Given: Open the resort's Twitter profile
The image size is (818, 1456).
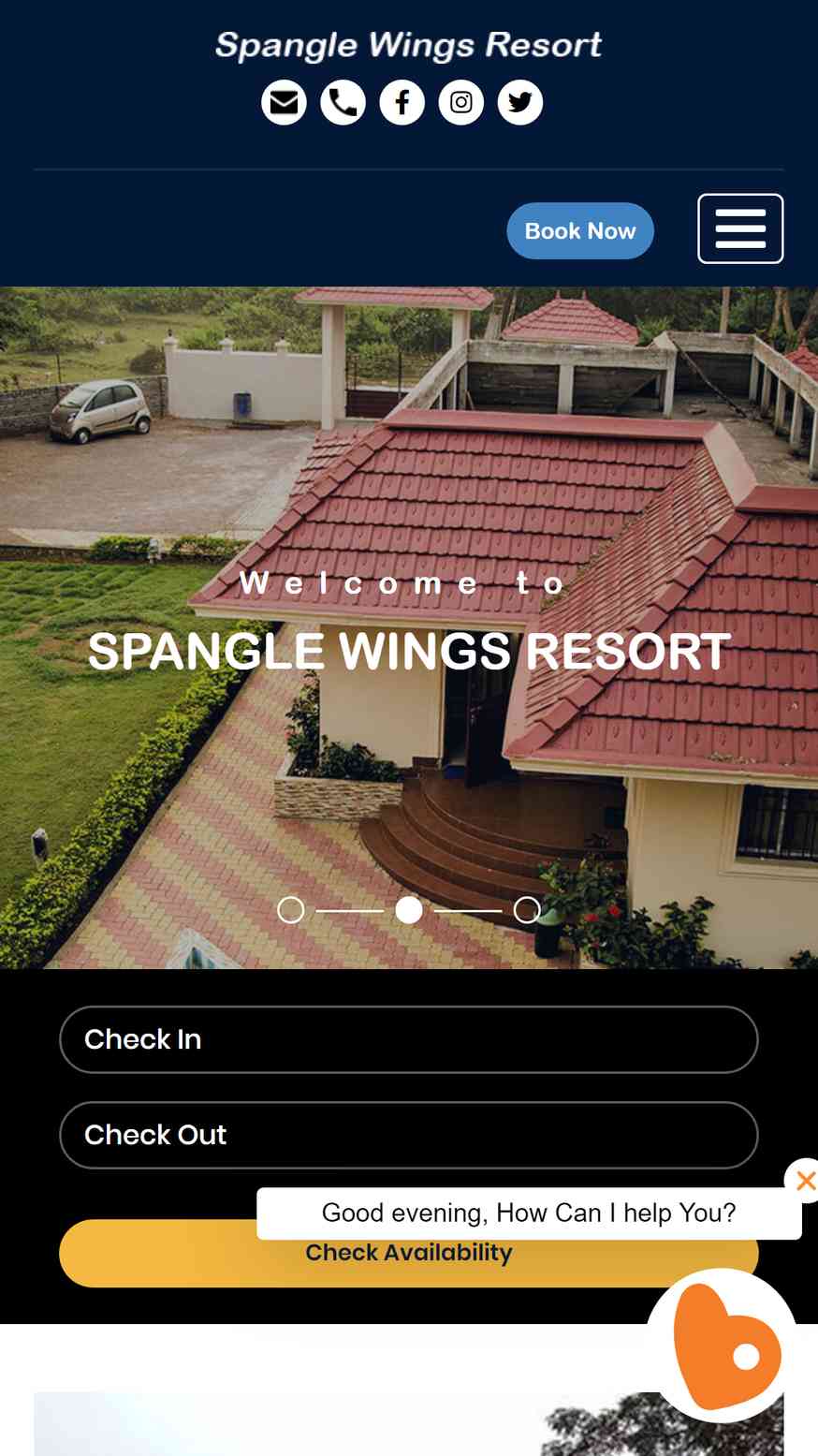Looking at the screenshot, I should click(519, 102).
